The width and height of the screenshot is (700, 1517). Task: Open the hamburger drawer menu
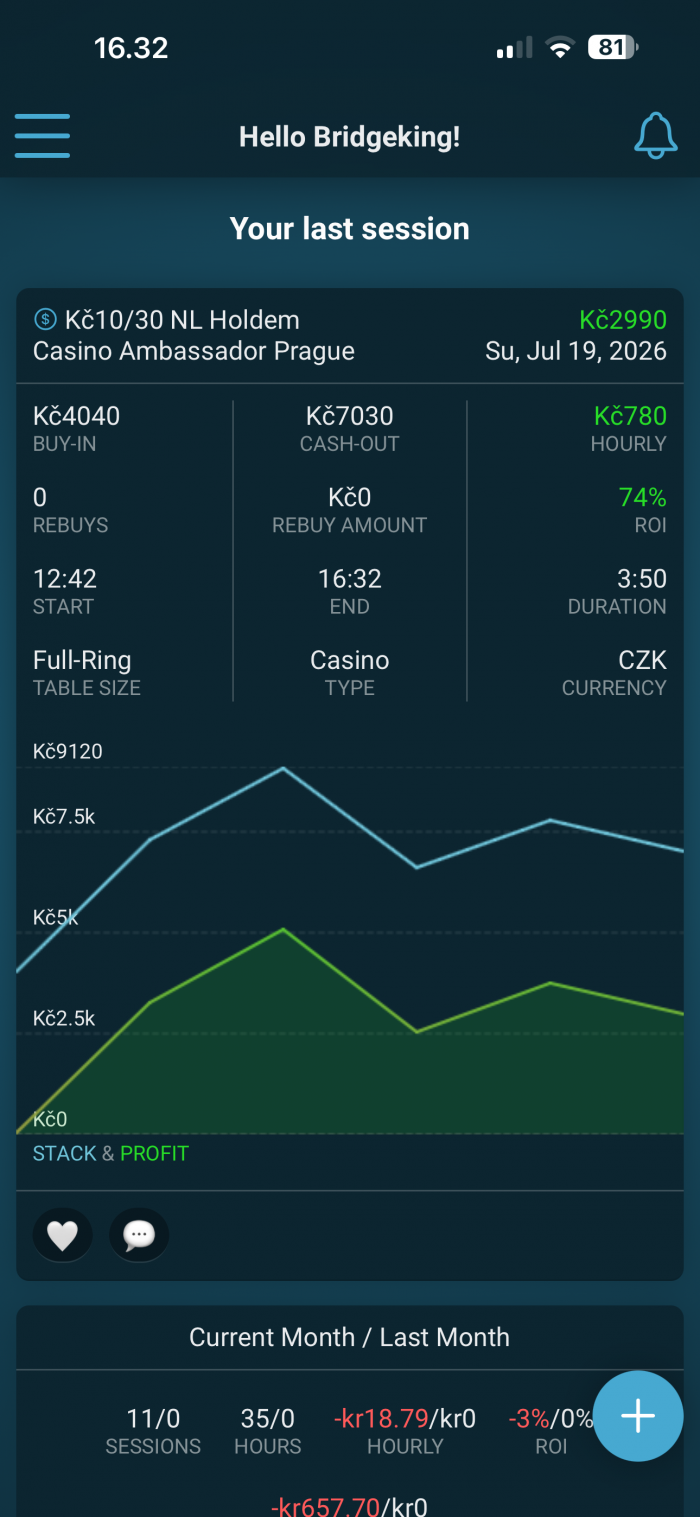[42, 136]
